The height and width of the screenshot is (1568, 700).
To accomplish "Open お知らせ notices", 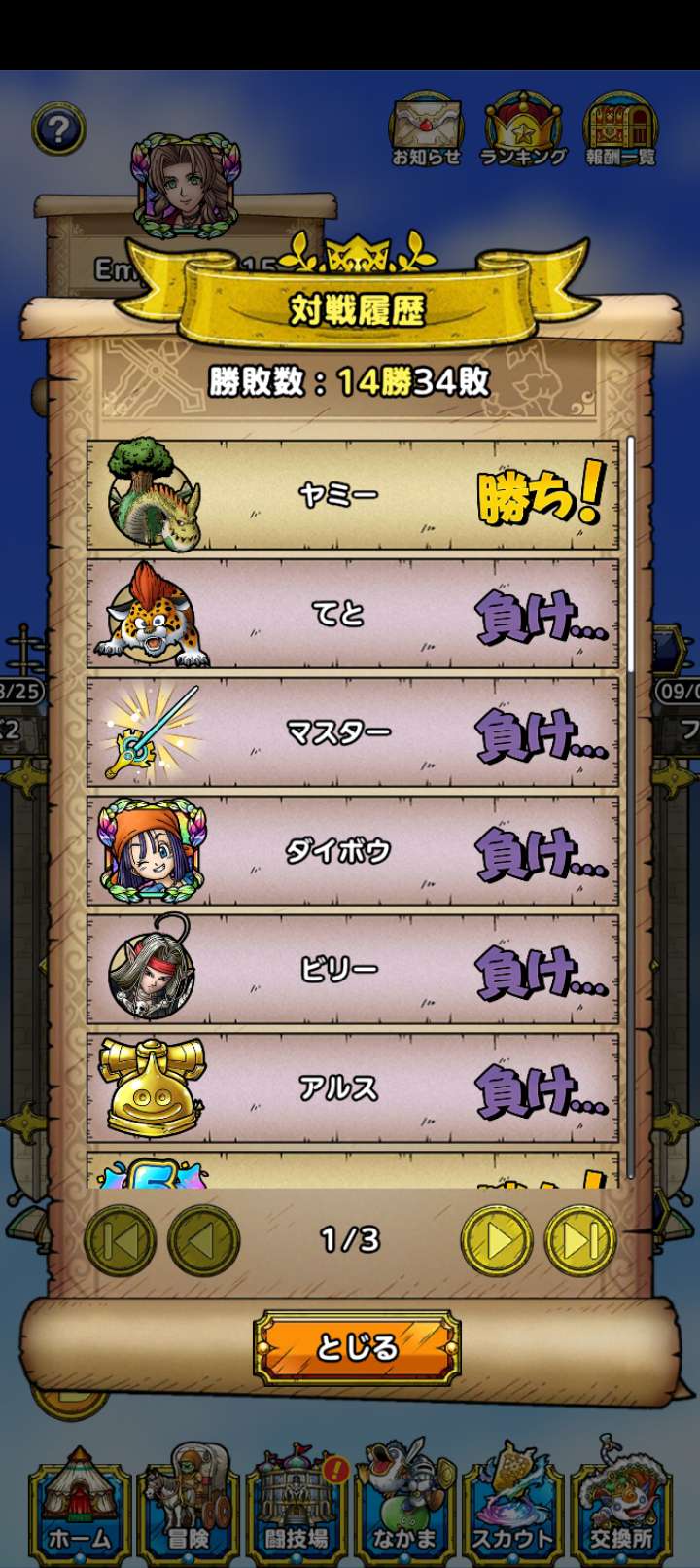I will [x=426, y=130].
